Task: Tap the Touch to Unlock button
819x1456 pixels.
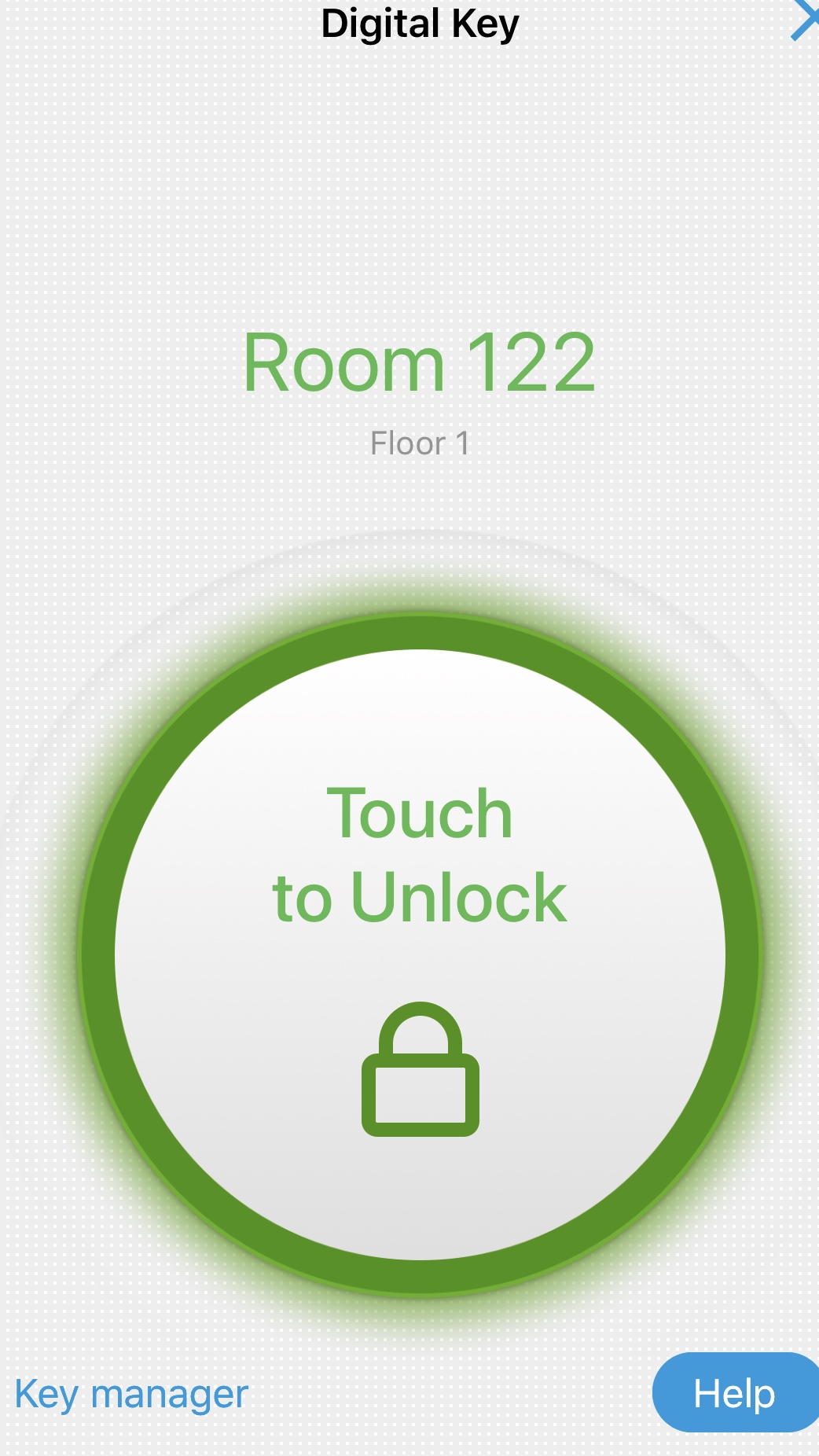Action: tap(420, 954)
